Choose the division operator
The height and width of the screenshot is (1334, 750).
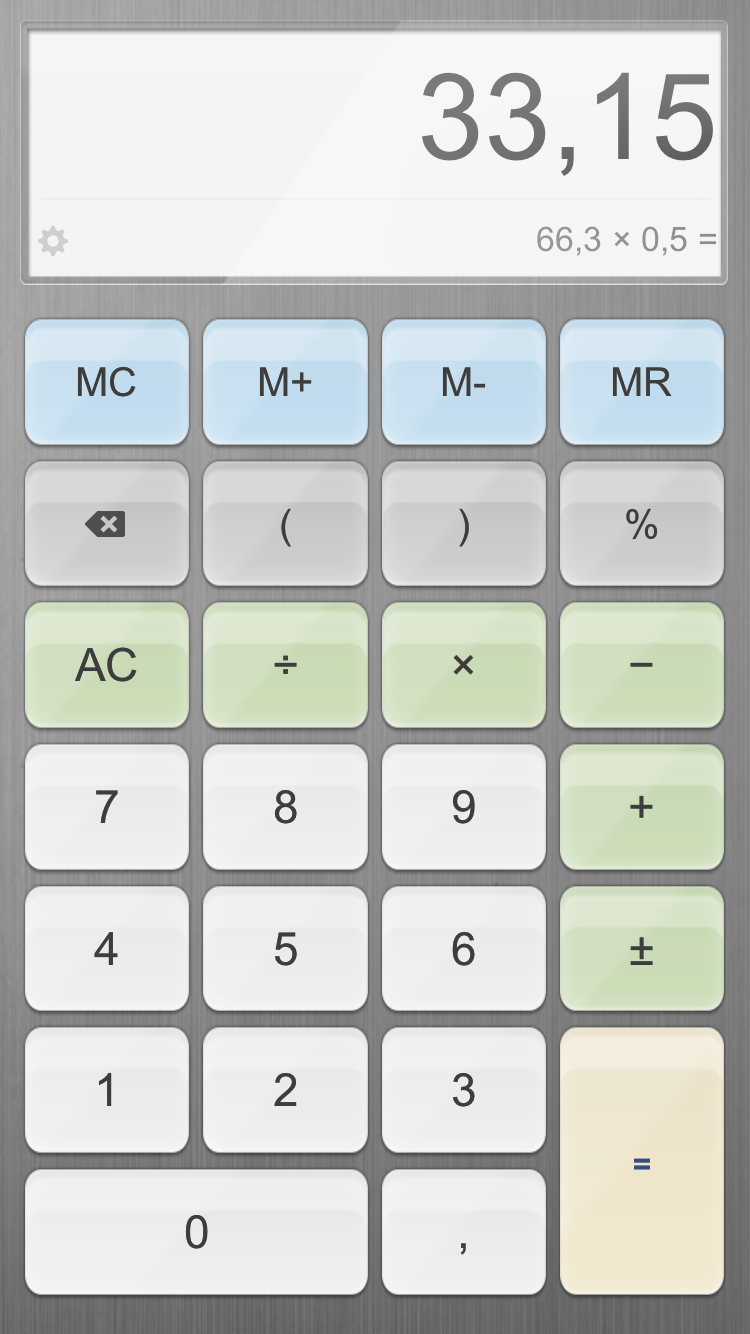tap(285, 665)
